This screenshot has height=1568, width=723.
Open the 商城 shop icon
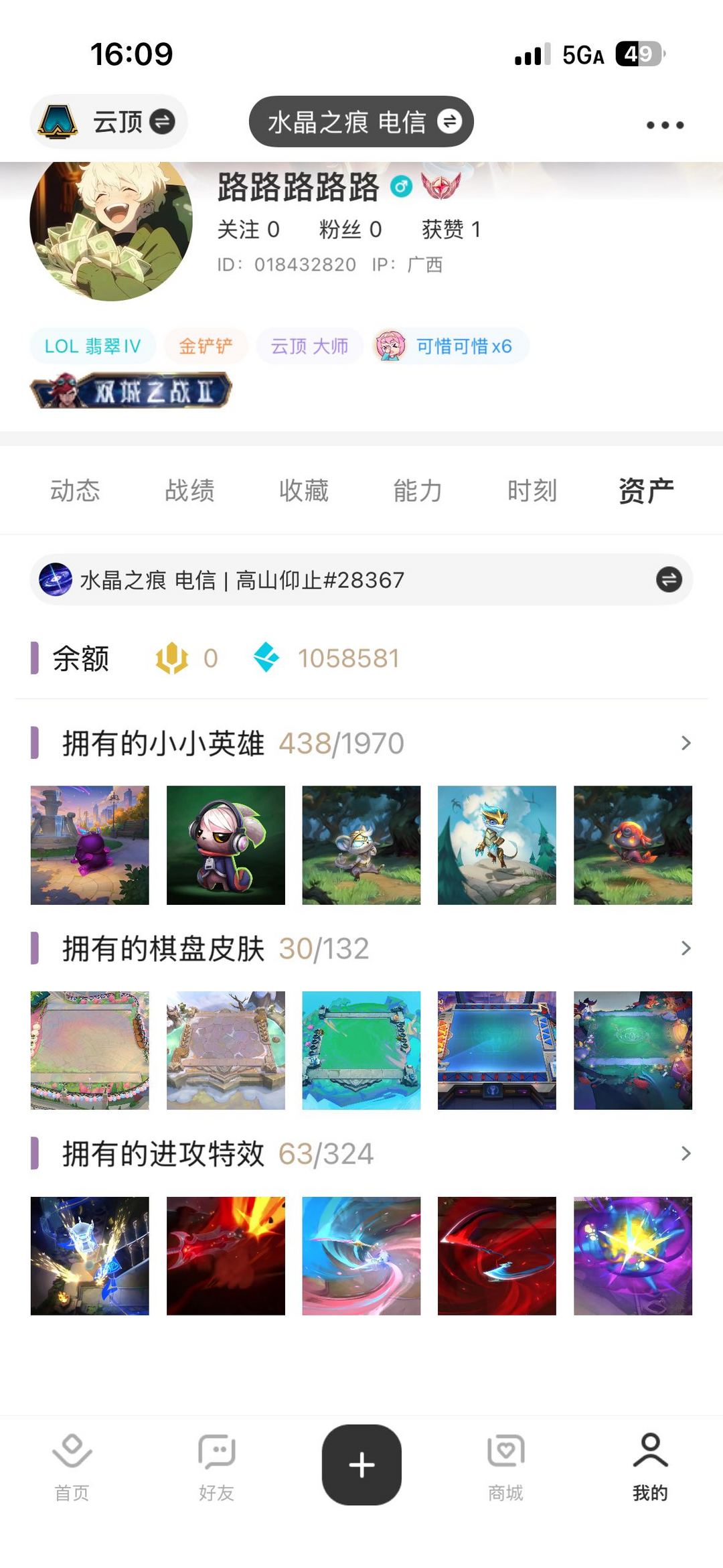tap(505, 1449)
